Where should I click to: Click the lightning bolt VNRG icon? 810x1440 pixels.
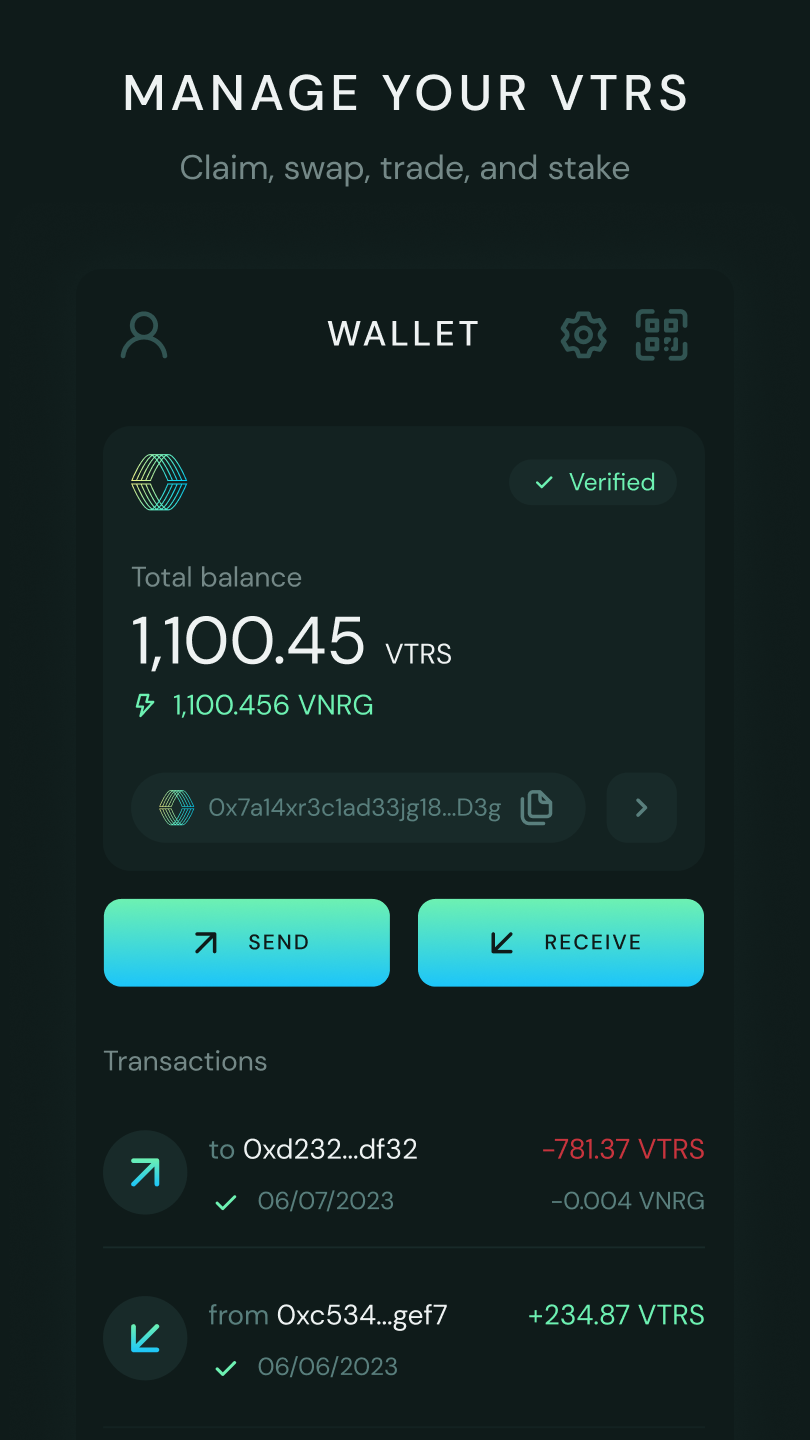[146, 705]
